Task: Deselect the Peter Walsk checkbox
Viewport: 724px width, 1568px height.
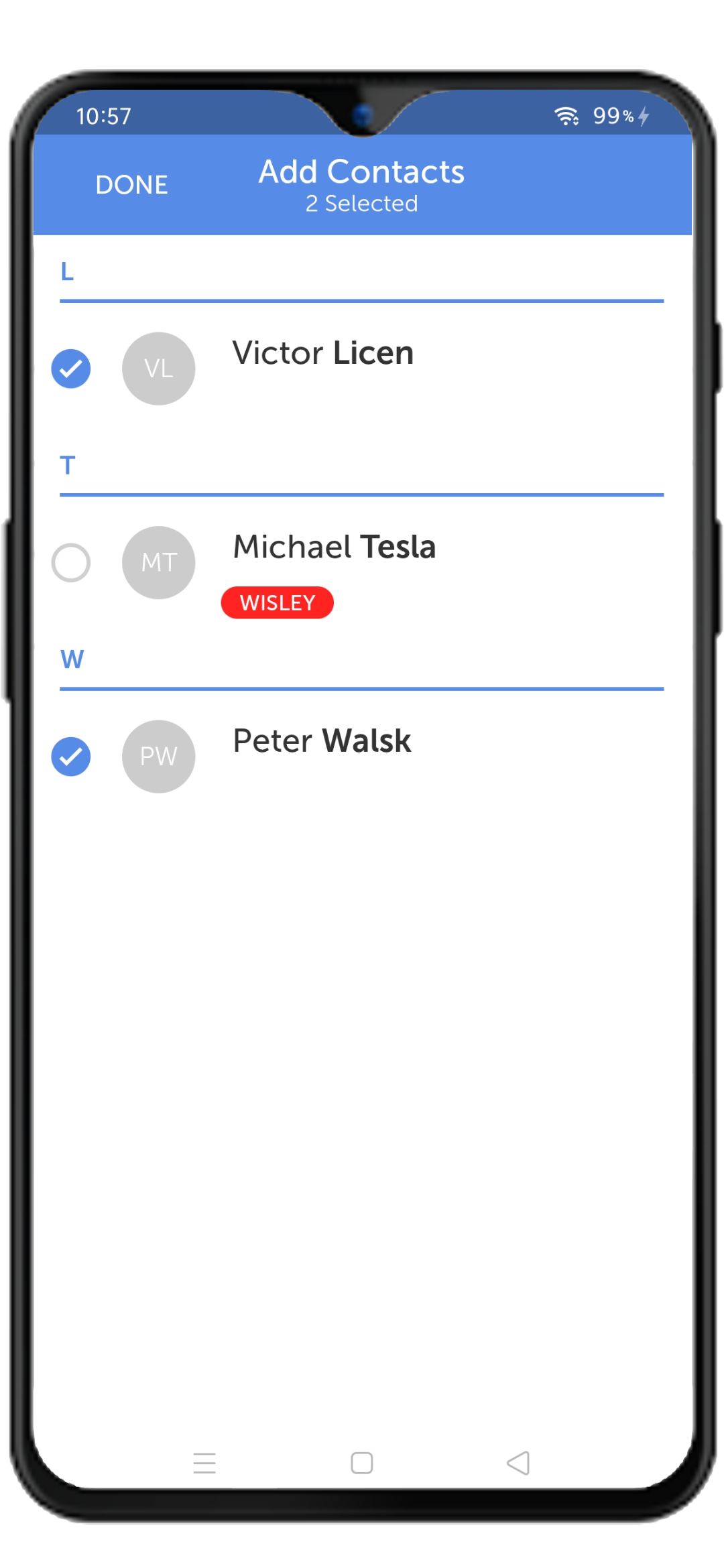Action: click(71, 757)
